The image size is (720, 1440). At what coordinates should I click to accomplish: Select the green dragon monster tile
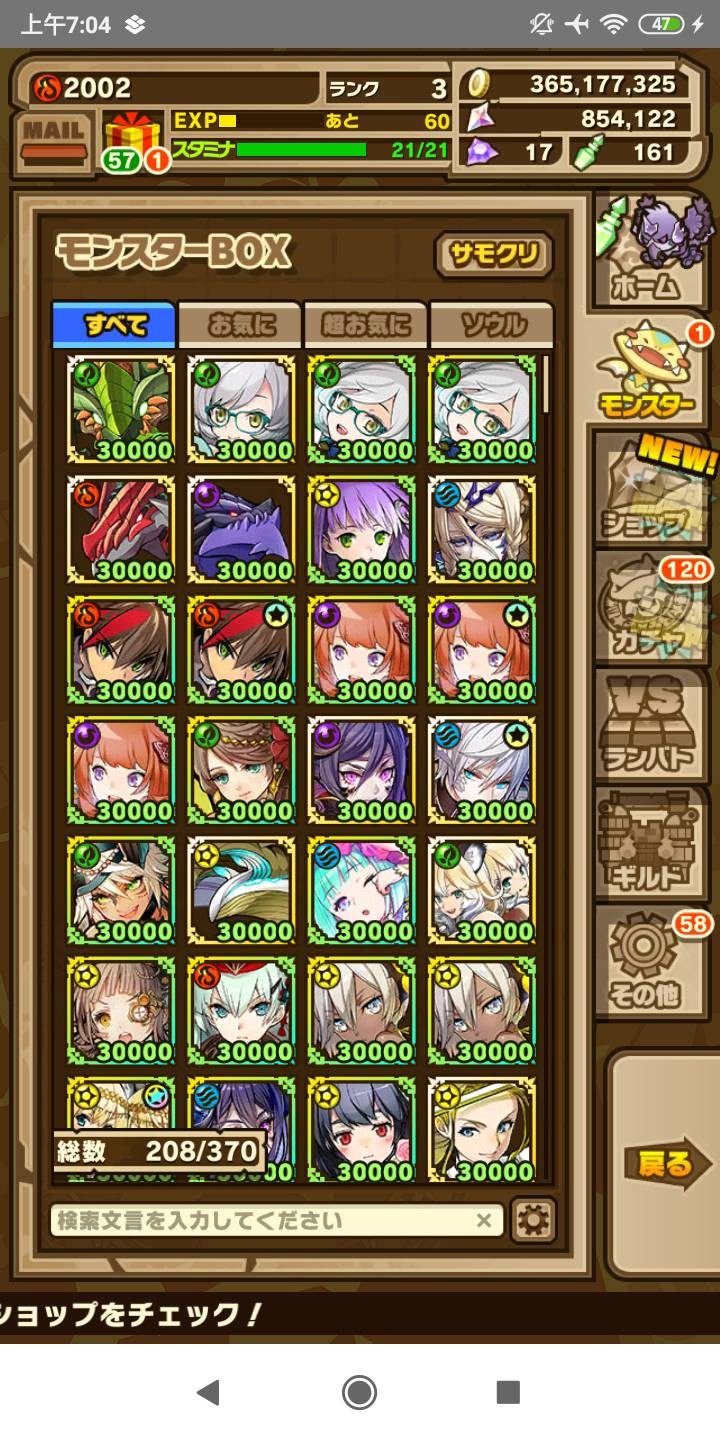(121, 410)
